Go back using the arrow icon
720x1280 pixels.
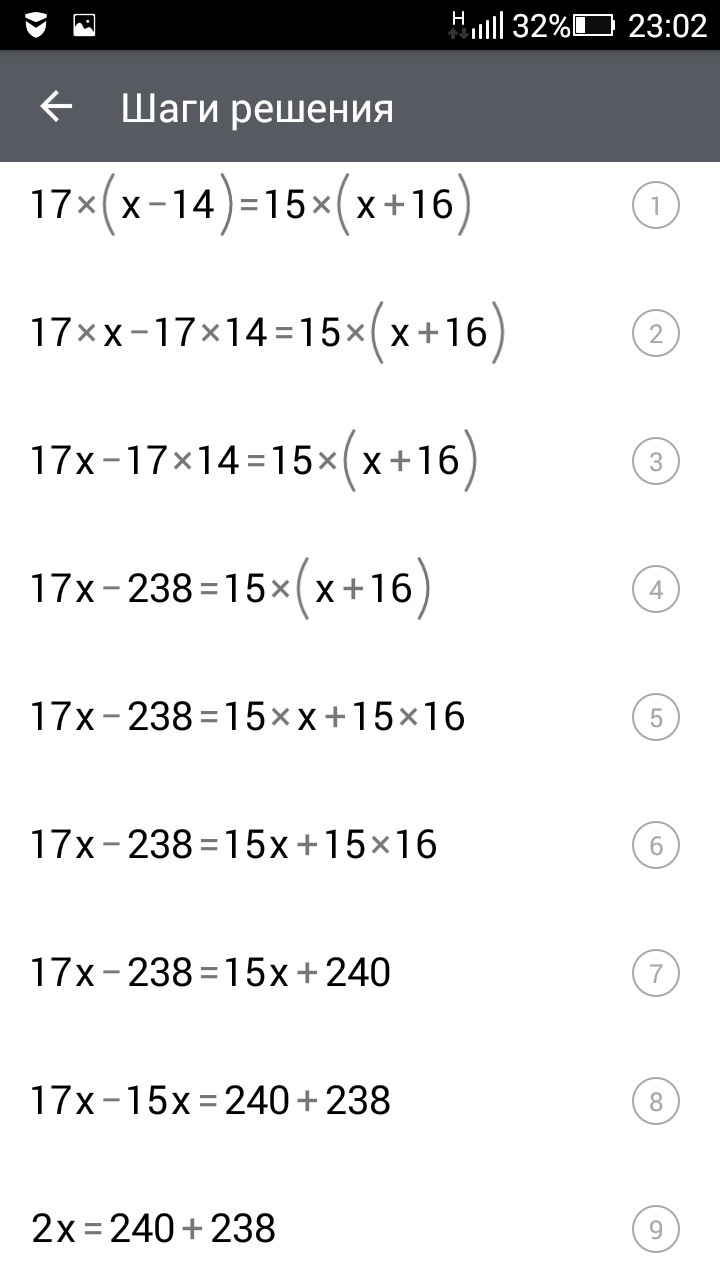tap(56, 107)
